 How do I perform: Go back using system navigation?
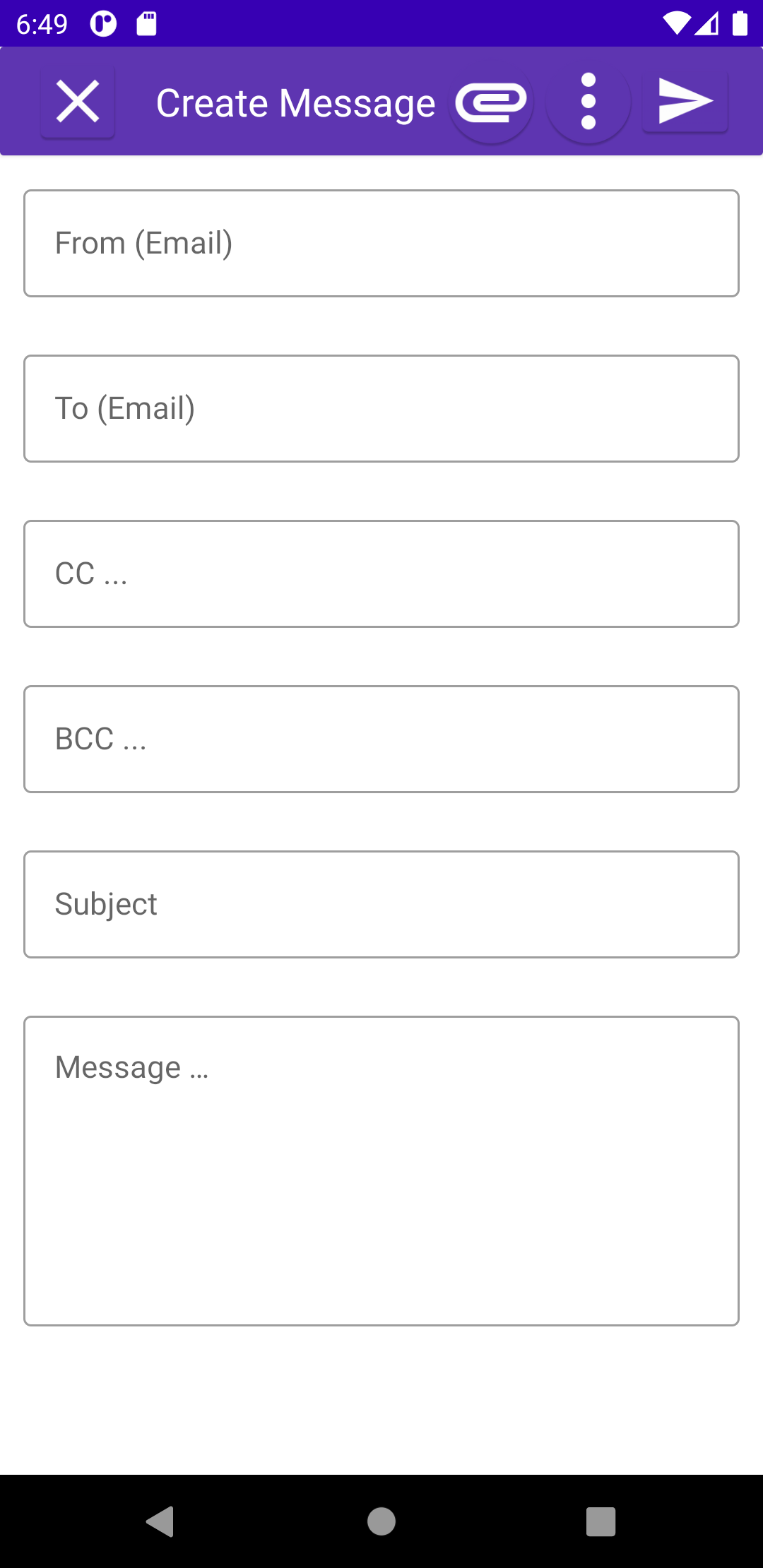160,1521
